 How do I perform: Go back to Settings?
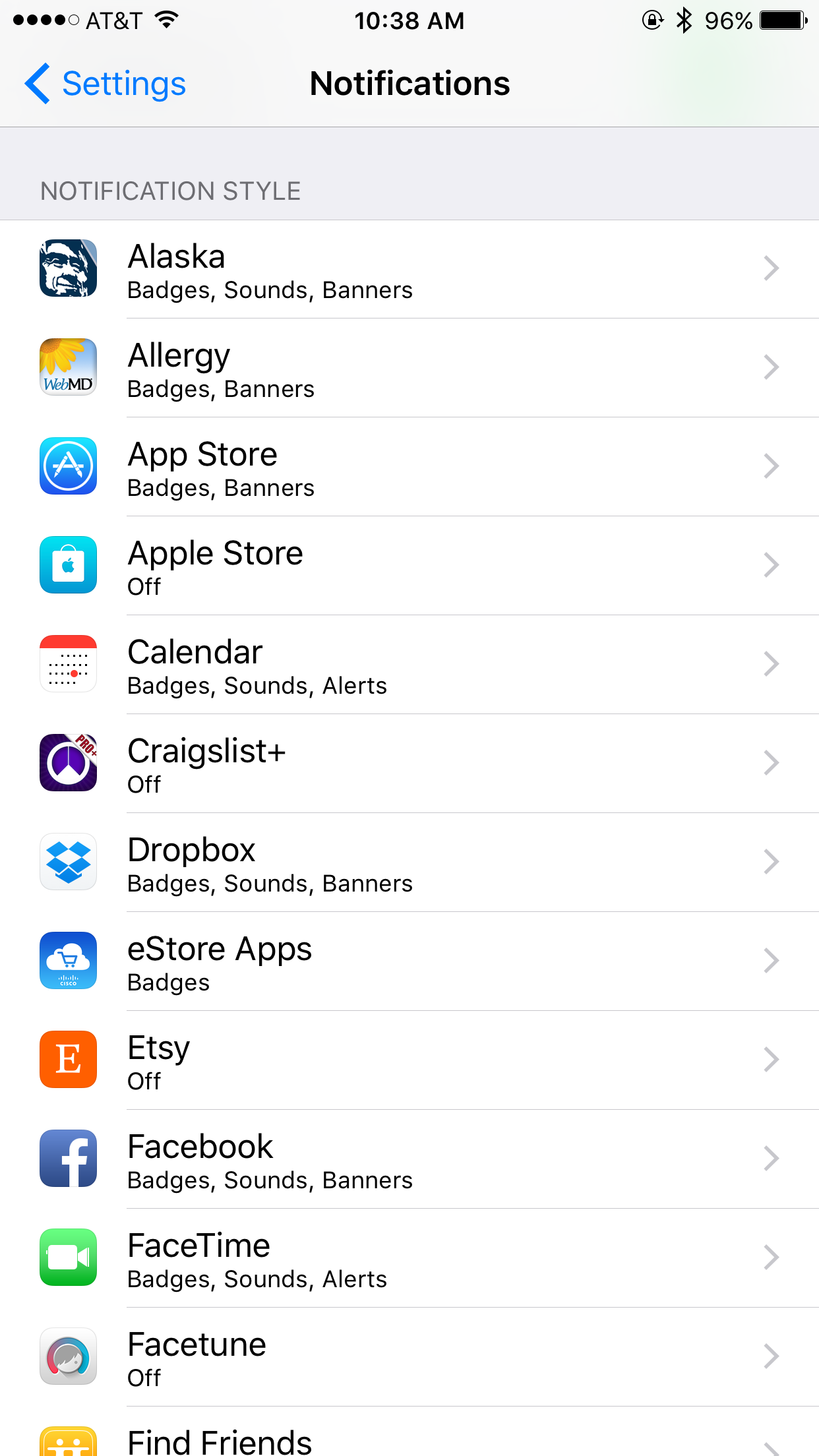pyautogui.click(x=106, y=84)
